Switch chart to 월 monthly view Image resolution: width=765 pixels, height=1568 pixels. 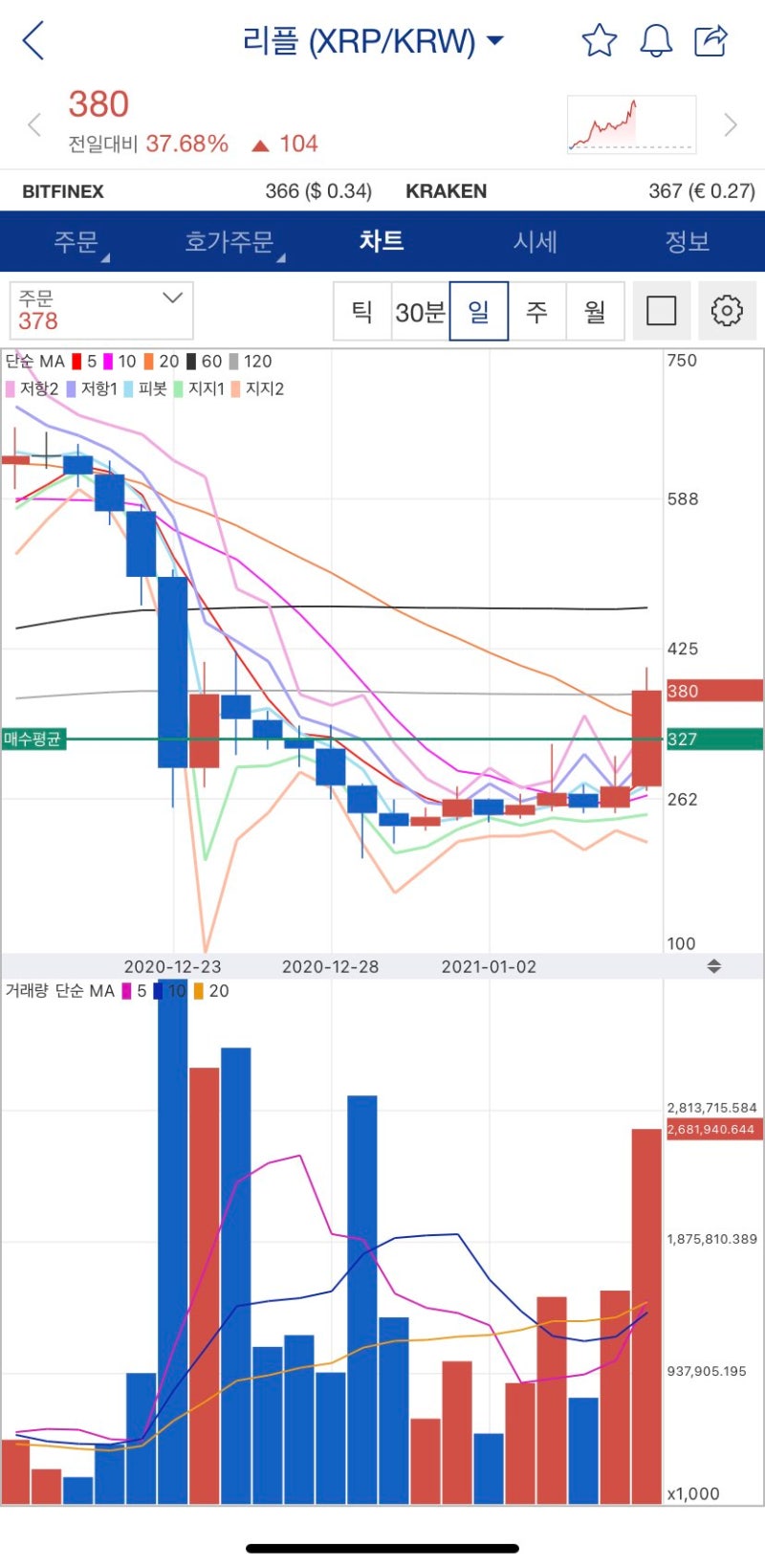(x=595, y=310)
